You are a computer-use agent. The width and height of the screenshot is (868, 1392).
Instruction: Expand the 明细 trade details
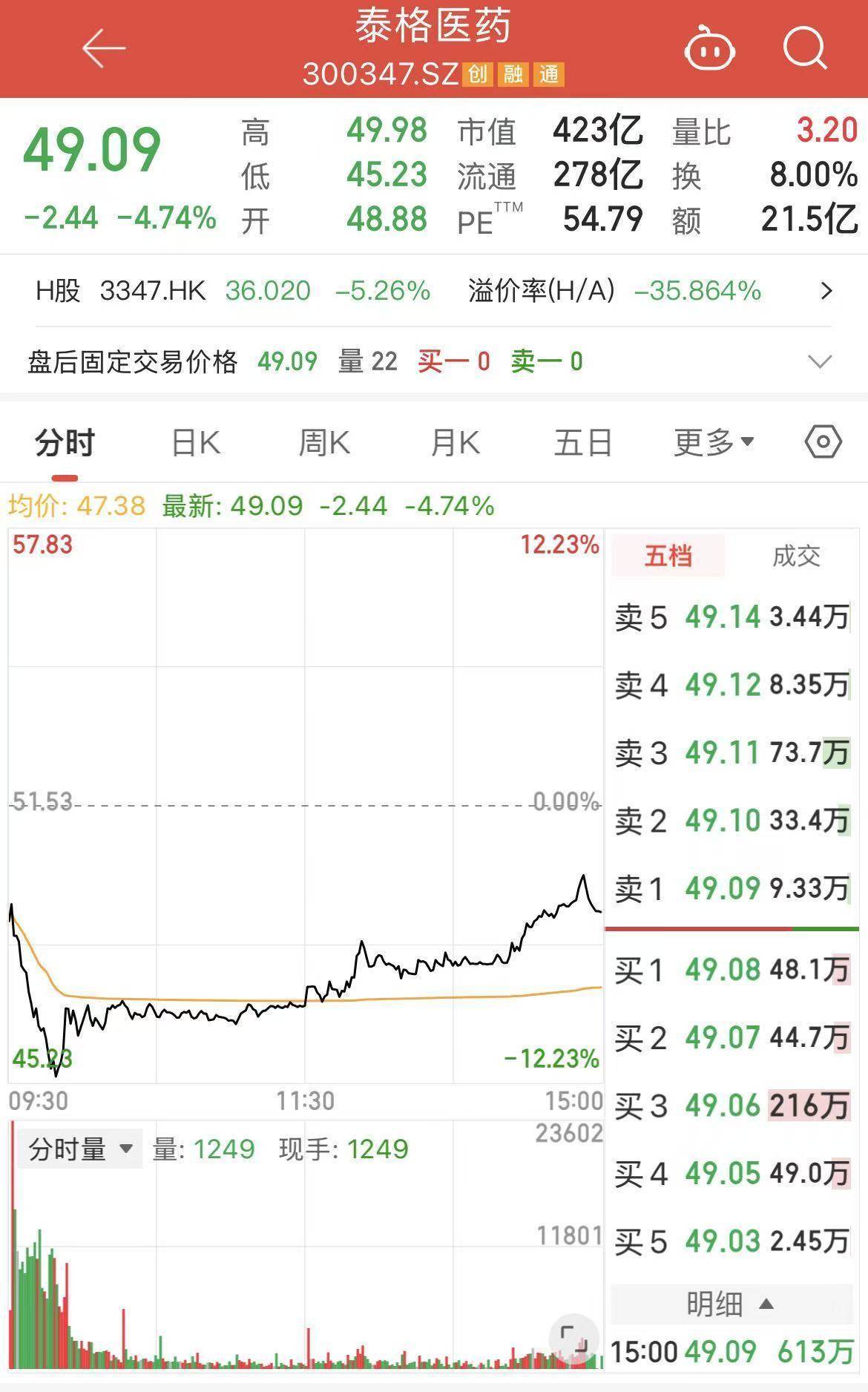pyautogui.click(x=731, y=1304)
